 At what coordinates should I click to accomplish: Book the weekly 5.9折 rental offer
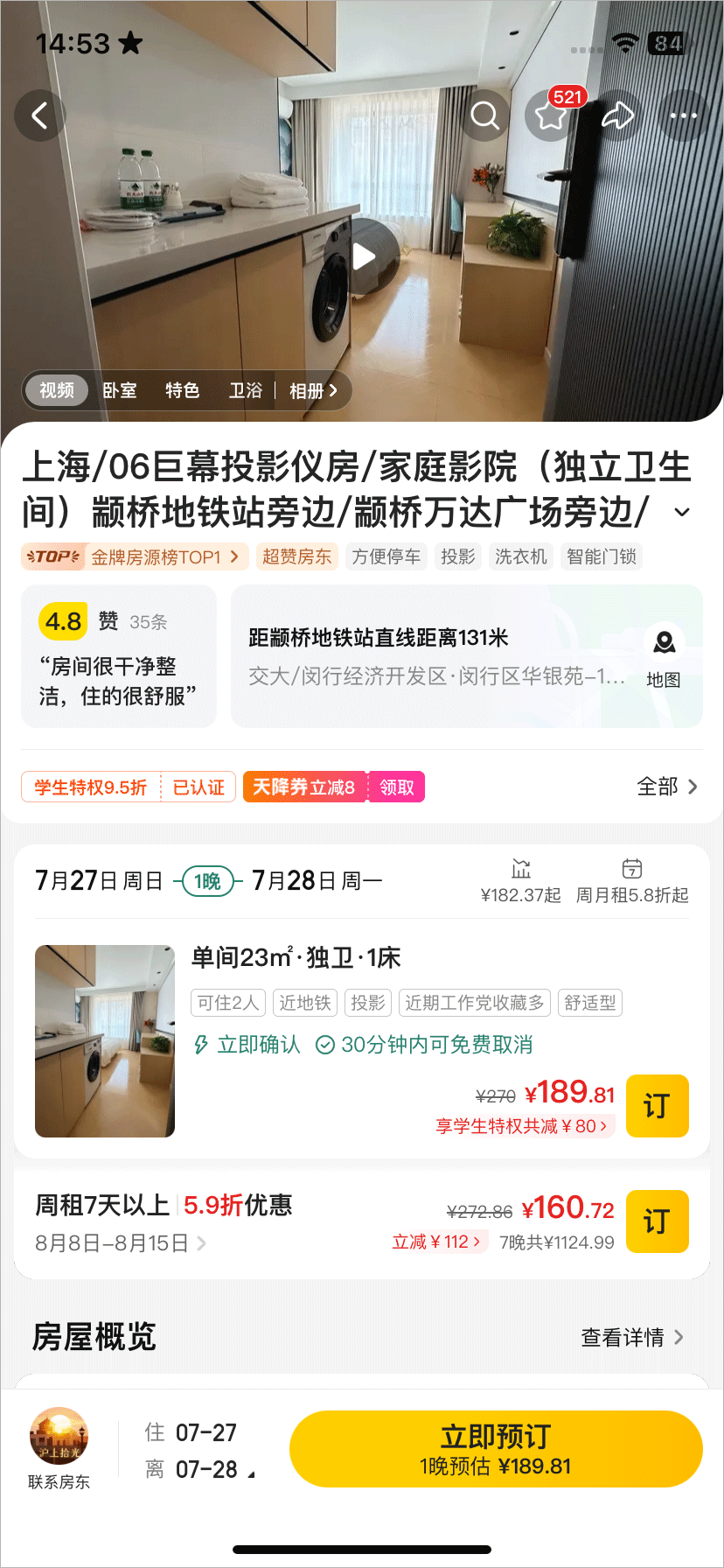[x=658, y=1221]
